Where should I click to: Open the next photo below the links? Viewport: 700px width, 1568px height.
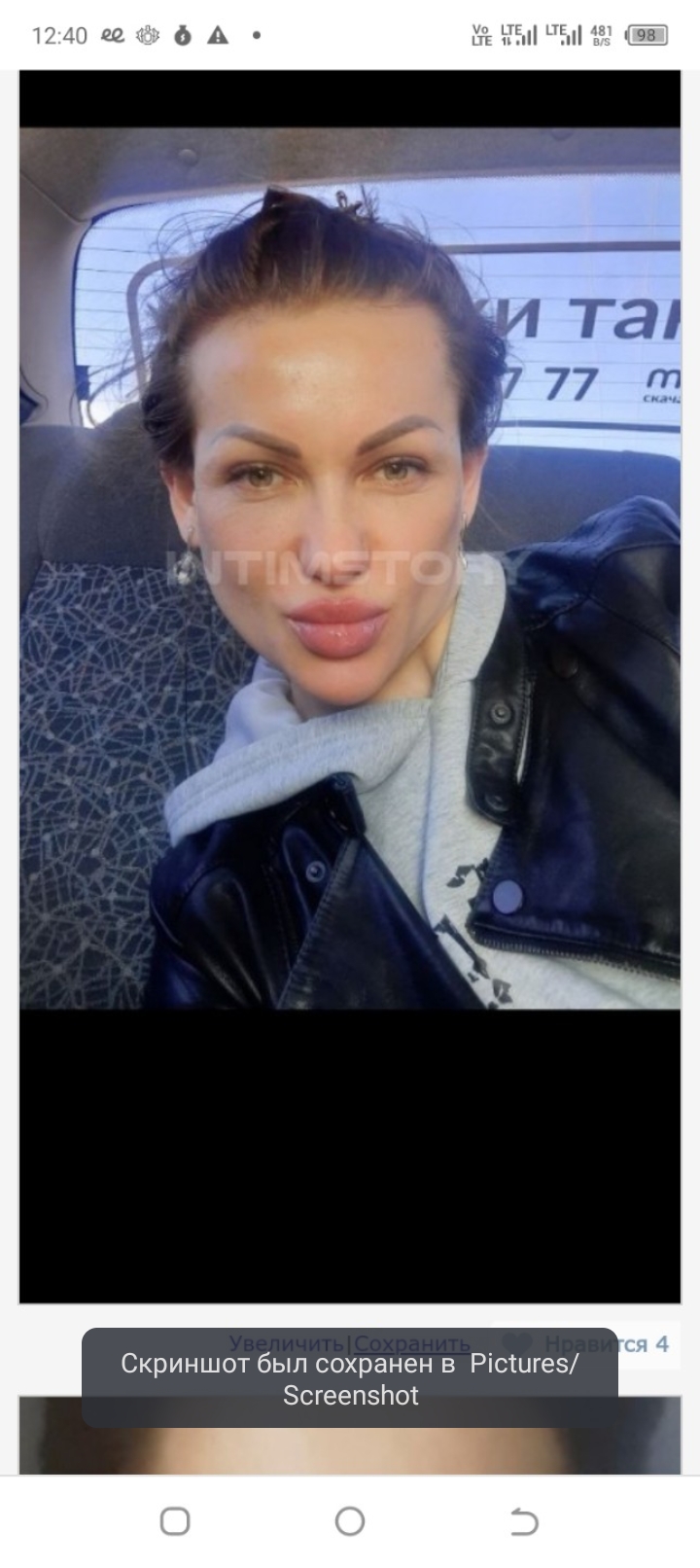pos(350,1447)
